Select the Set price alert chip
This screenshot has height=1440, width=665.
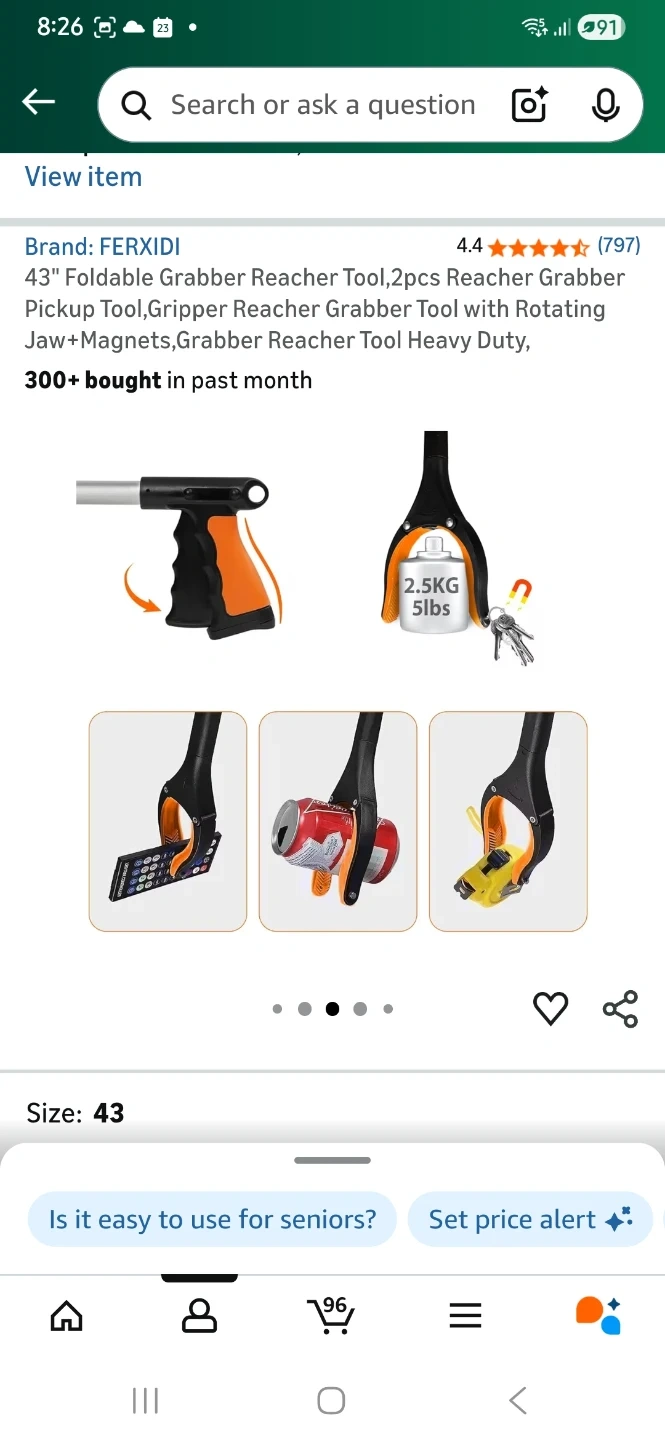point(530,1220)
